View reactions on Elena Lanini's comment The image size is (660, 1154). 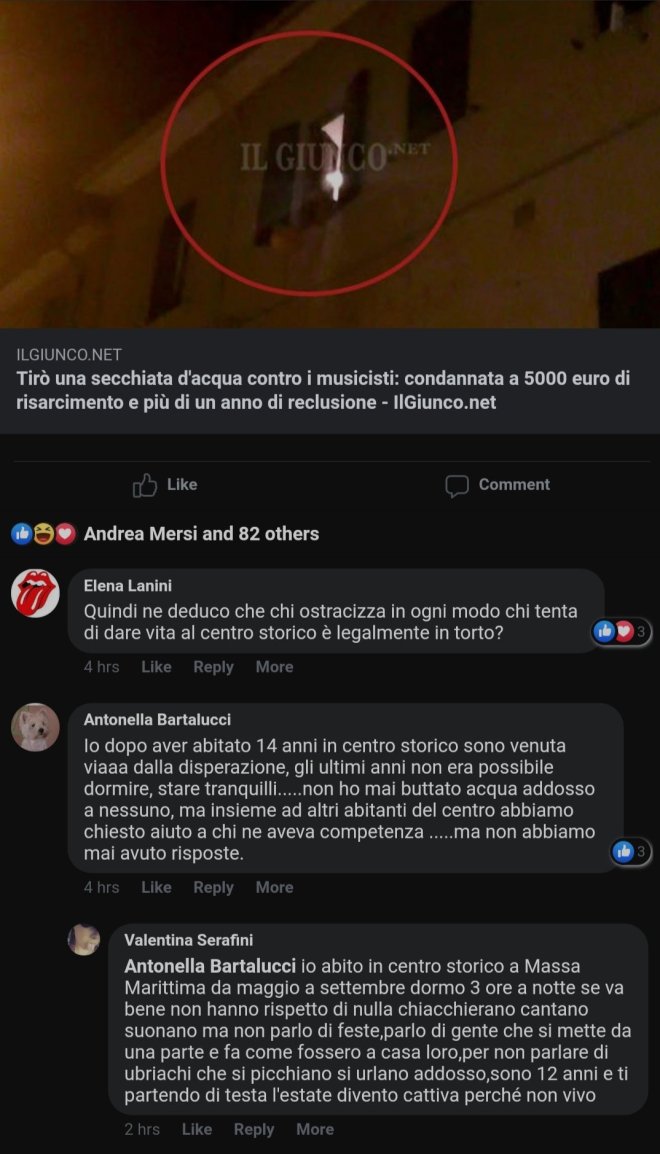coord(620,632)
